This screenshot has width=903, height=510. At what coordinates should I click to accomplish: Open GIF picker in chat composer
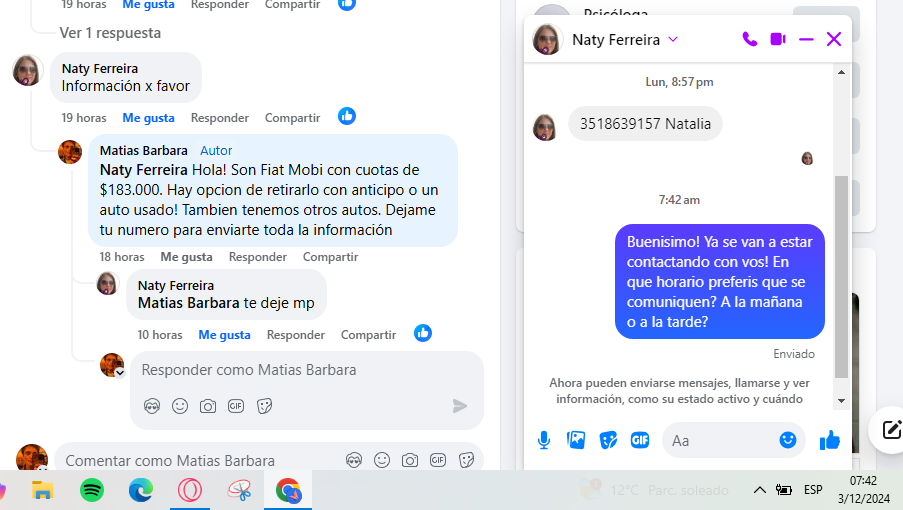point(640,440)
